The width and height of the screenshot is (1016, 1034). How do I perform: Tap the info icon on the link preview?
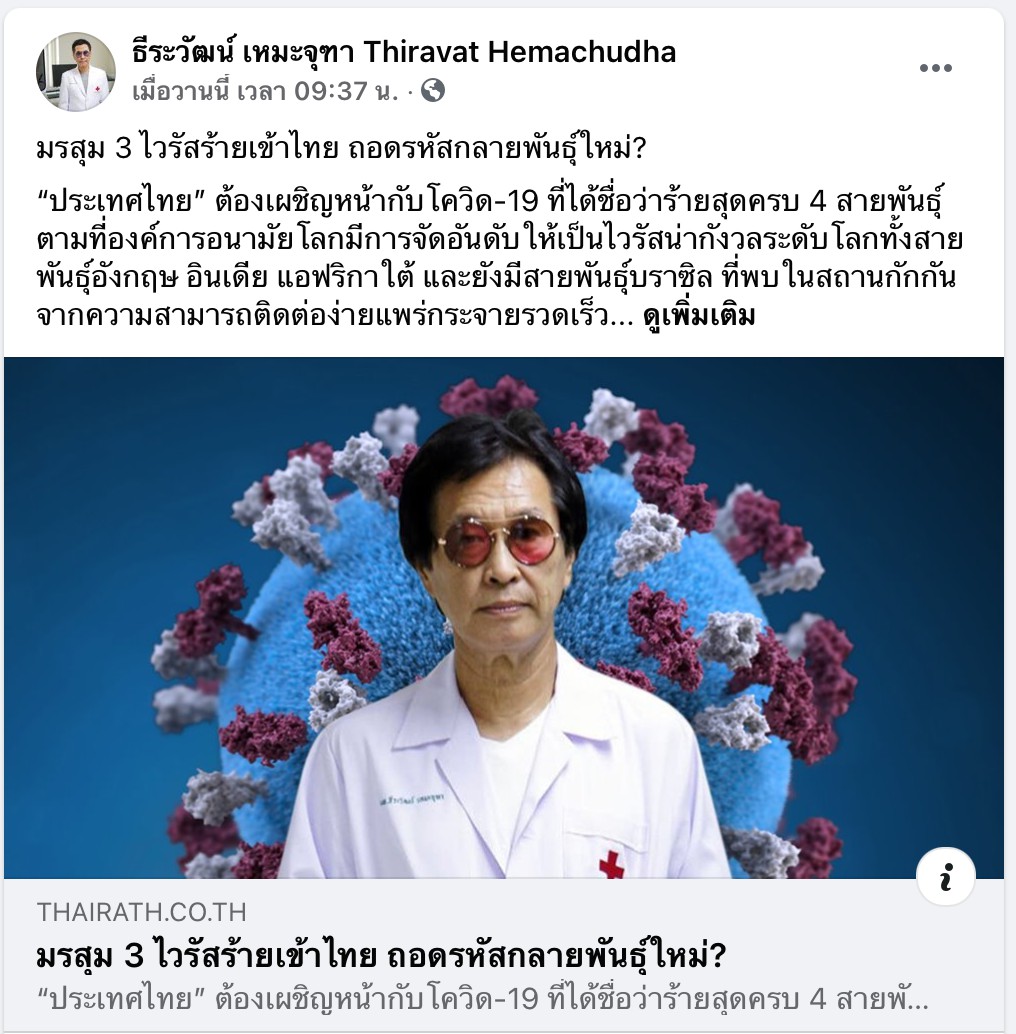click(945, 876)
